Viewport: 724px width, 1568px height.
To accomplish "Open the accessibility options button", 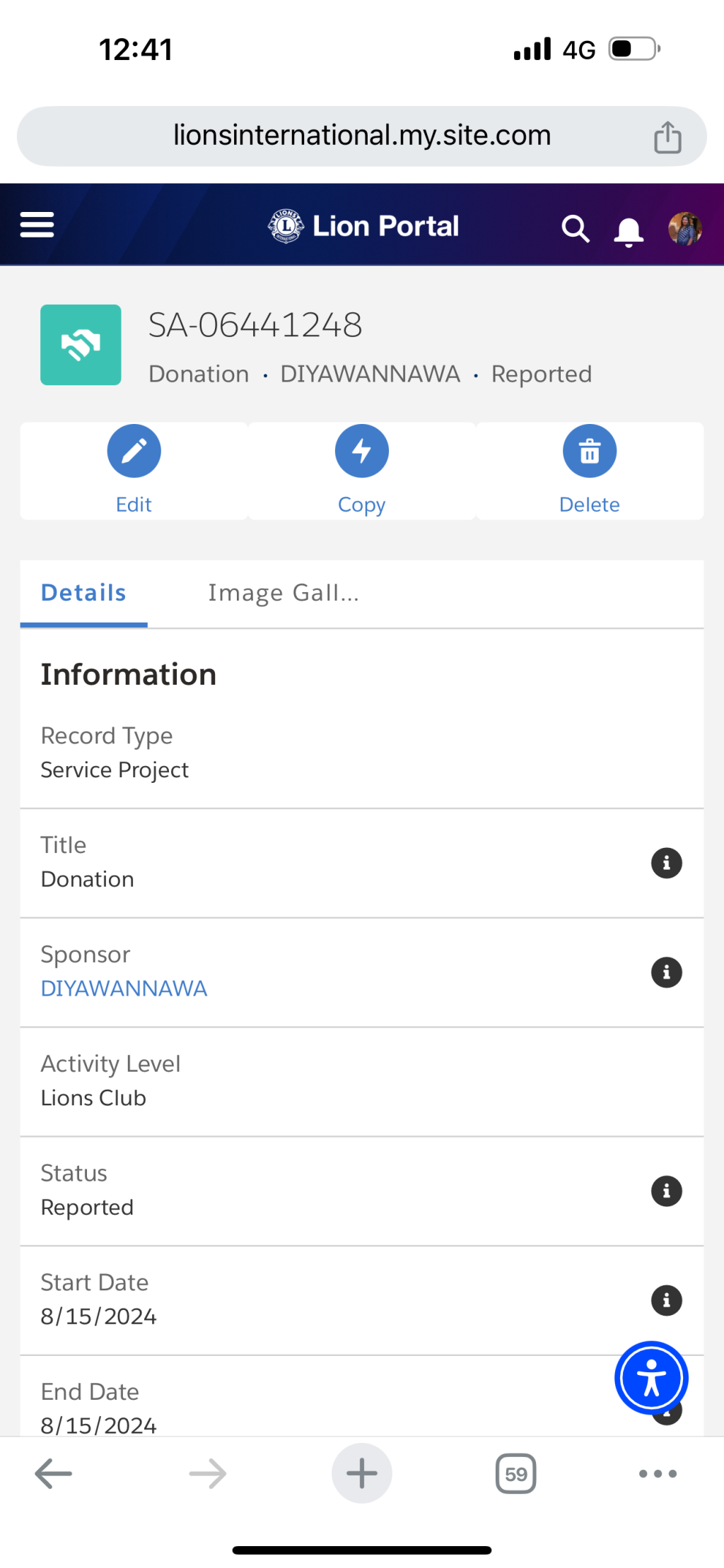I will coord(651,1378).
